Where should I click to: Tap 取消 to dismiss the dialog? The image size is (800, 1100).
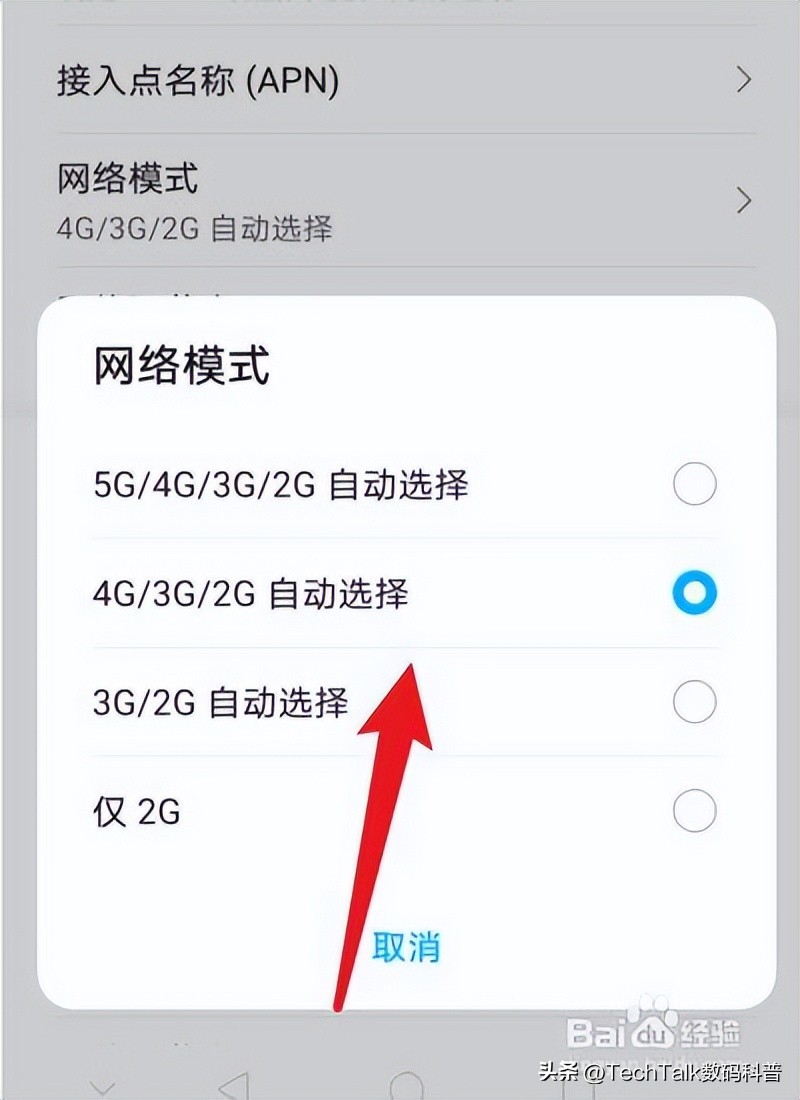(405, 946)
